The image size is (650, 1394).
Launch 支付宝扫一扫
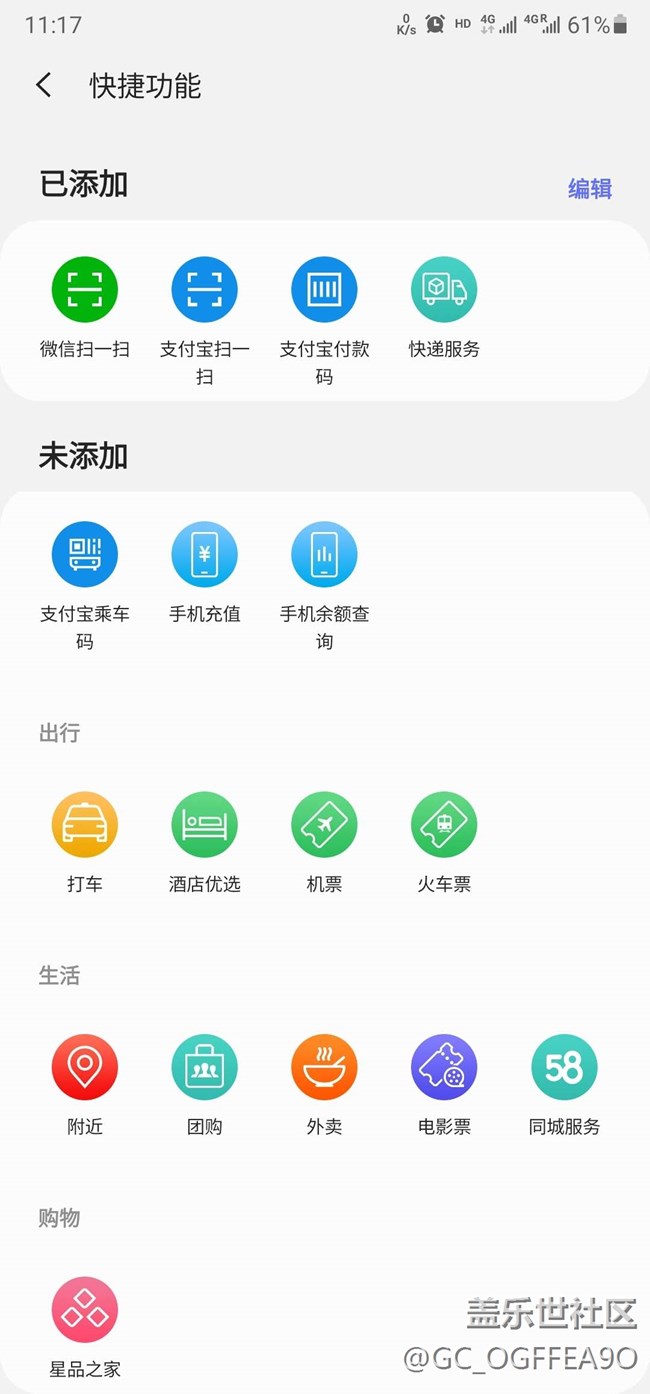(x=205, y=290)
